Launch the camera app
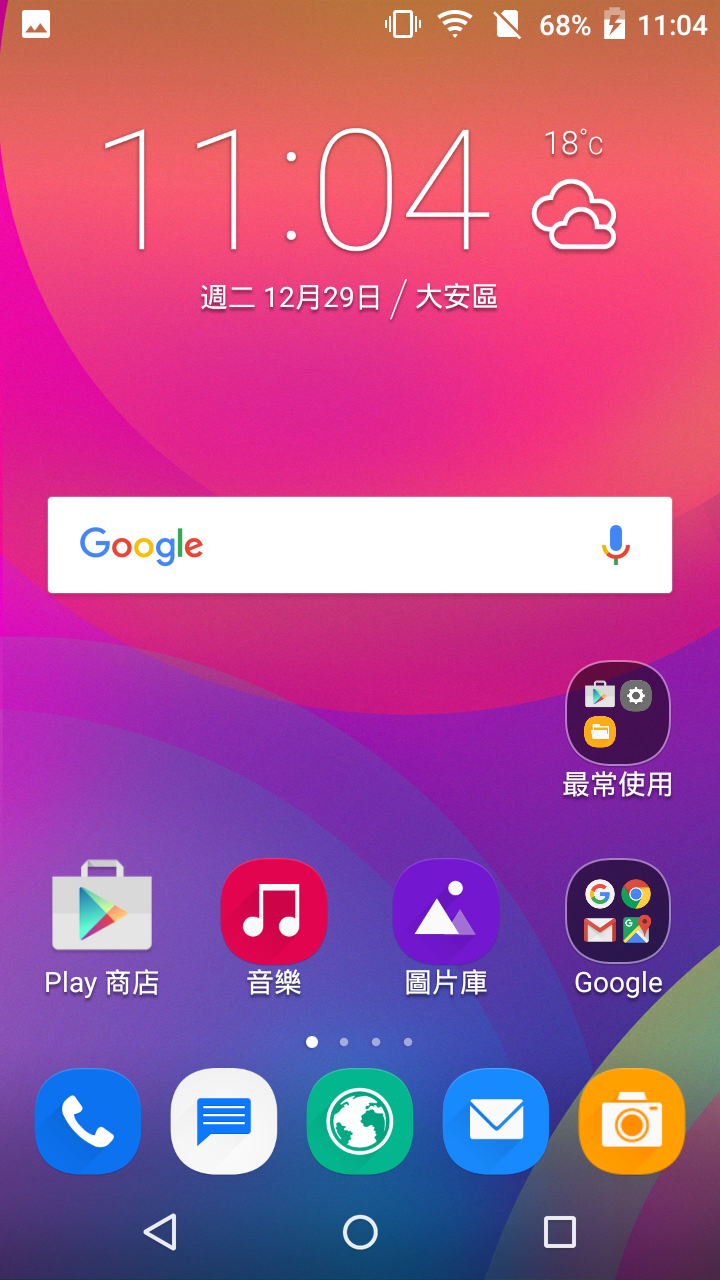Image resolution: width=720 pixels, height=1280 pixels. (632, 1121)
